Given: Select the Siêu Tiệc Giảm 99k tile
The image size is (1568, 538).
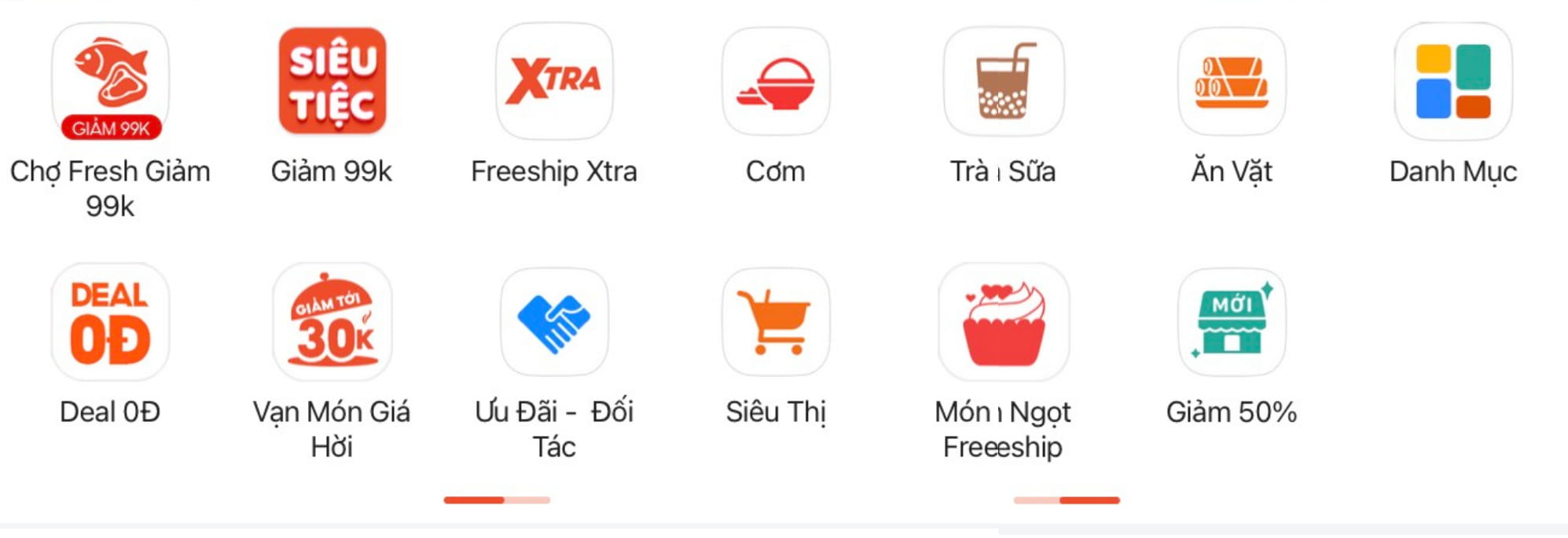Looking at the screenshot, I should coord(332,82).
